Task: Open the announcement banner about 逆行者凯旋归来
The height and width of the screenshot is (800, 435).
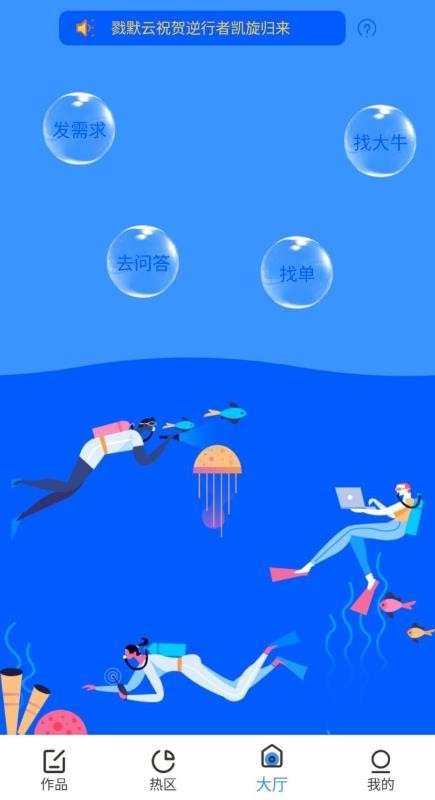Action: 202,28
